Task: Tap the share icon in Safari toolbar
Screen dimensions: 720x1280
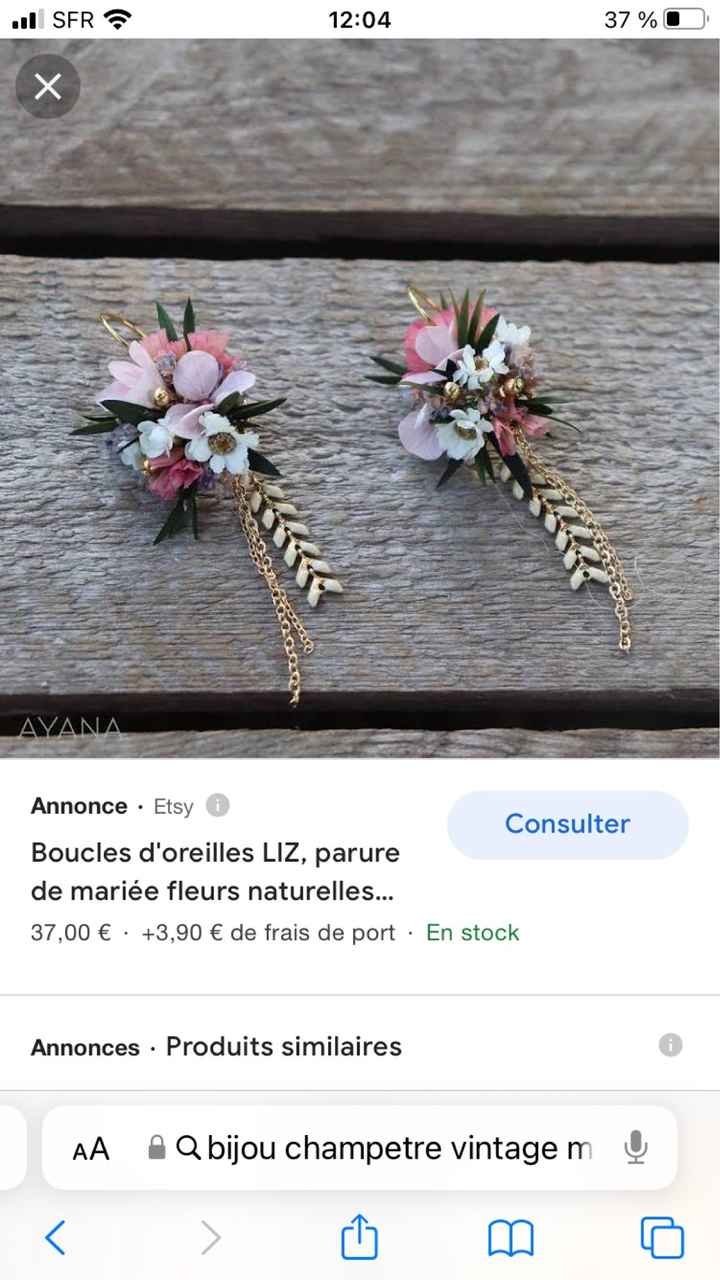Action: pos(359,1238)
